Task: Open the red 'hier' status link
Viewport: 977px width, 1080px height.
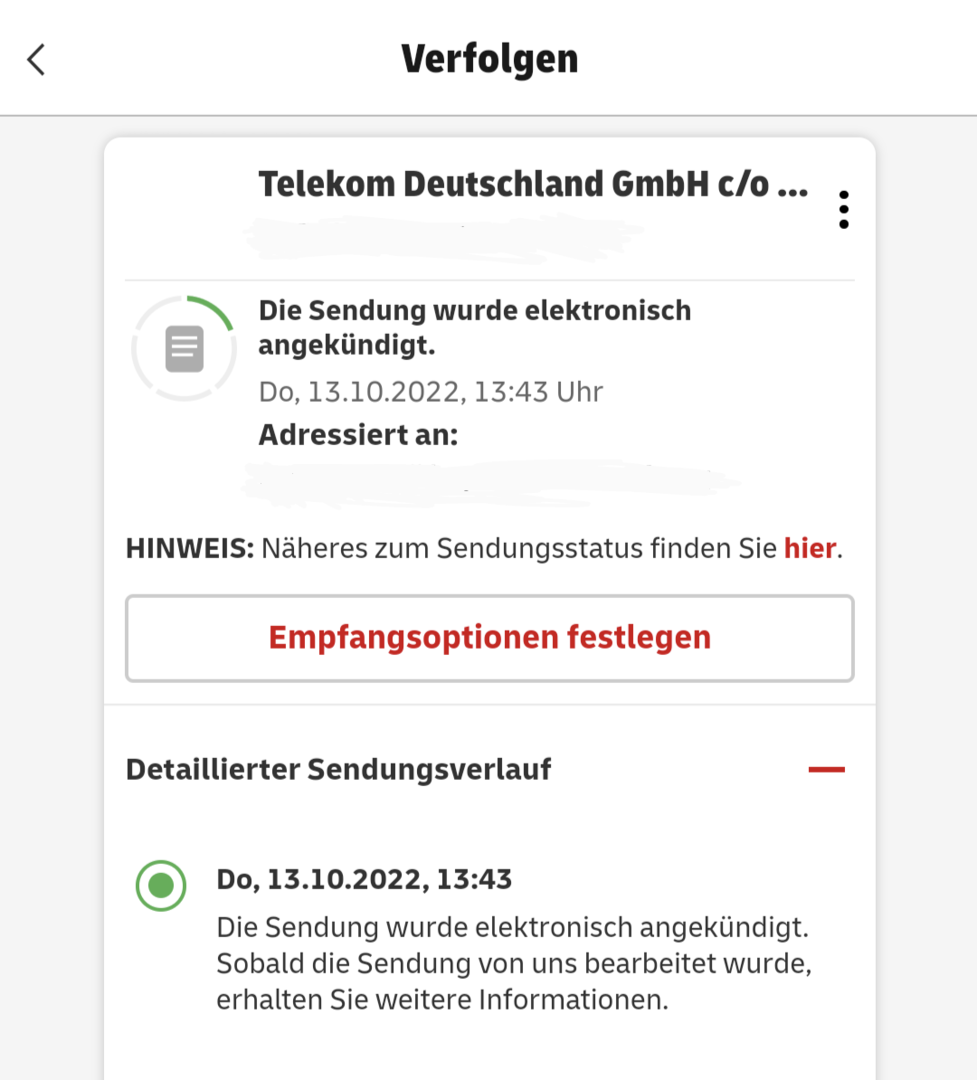Action: click(x=809, y=549)
